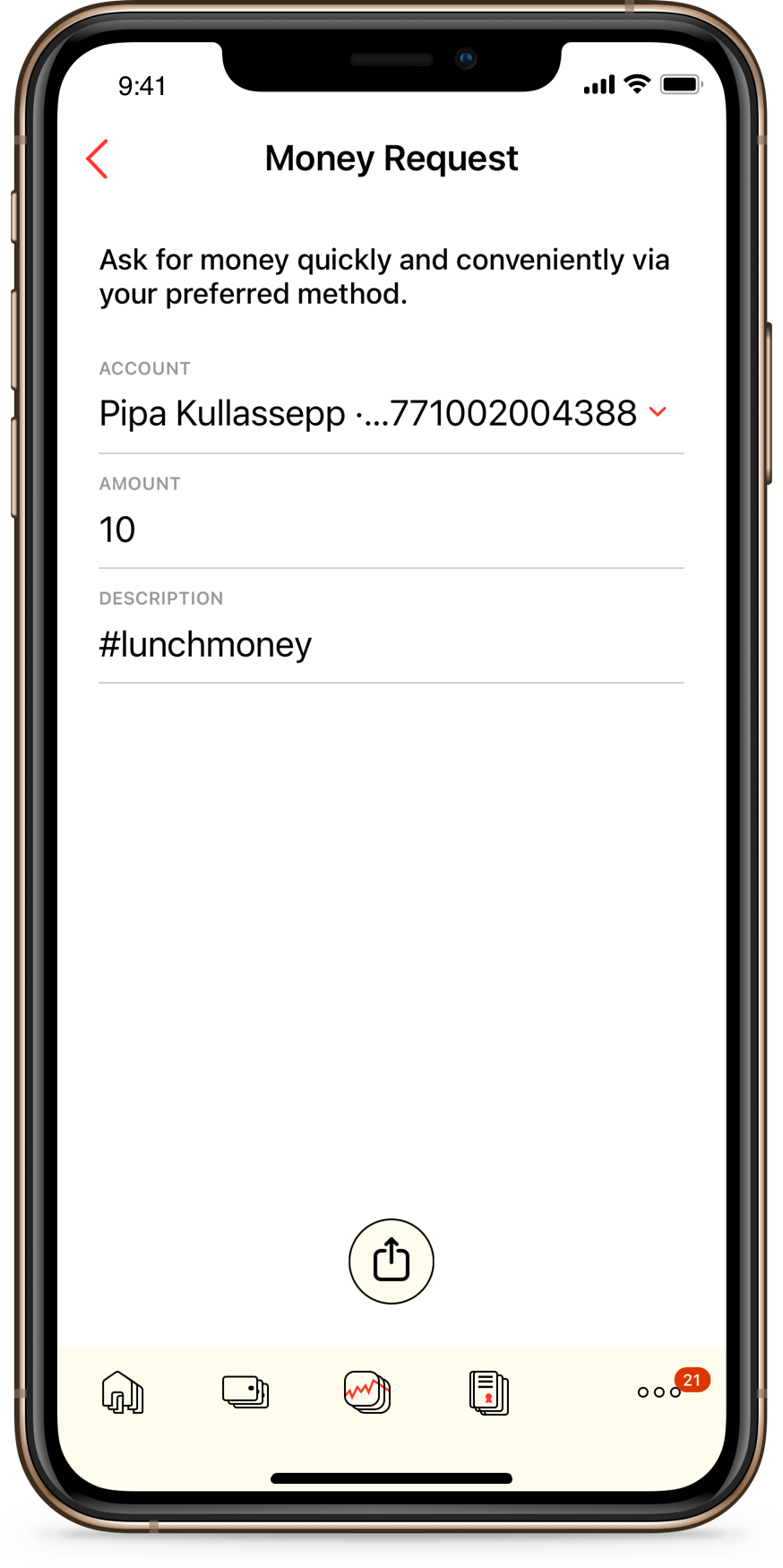Open the home tab

click(124, 1392)
